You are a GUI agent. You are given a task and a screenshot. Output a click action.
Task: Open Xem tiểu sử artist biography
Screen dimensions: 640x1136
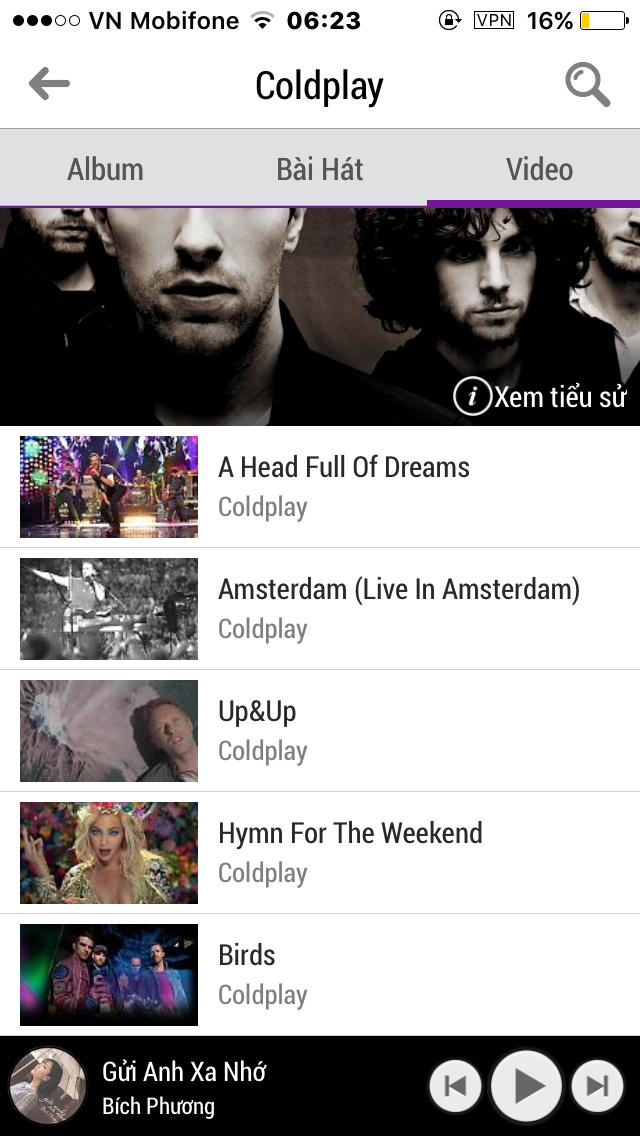pyautogui.click(x=541, y=397)
